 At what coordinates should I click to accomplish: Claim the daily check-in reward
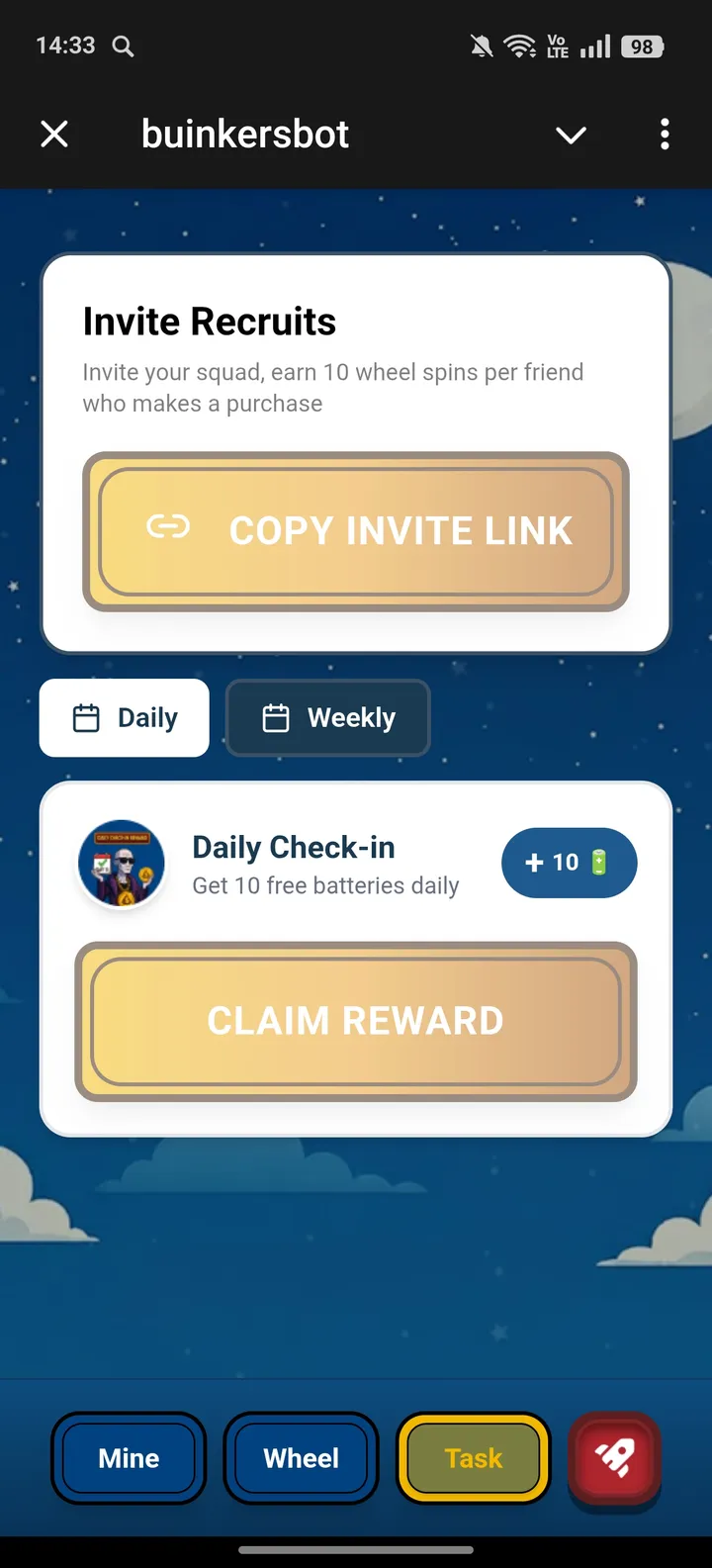tap(356, 1021)
